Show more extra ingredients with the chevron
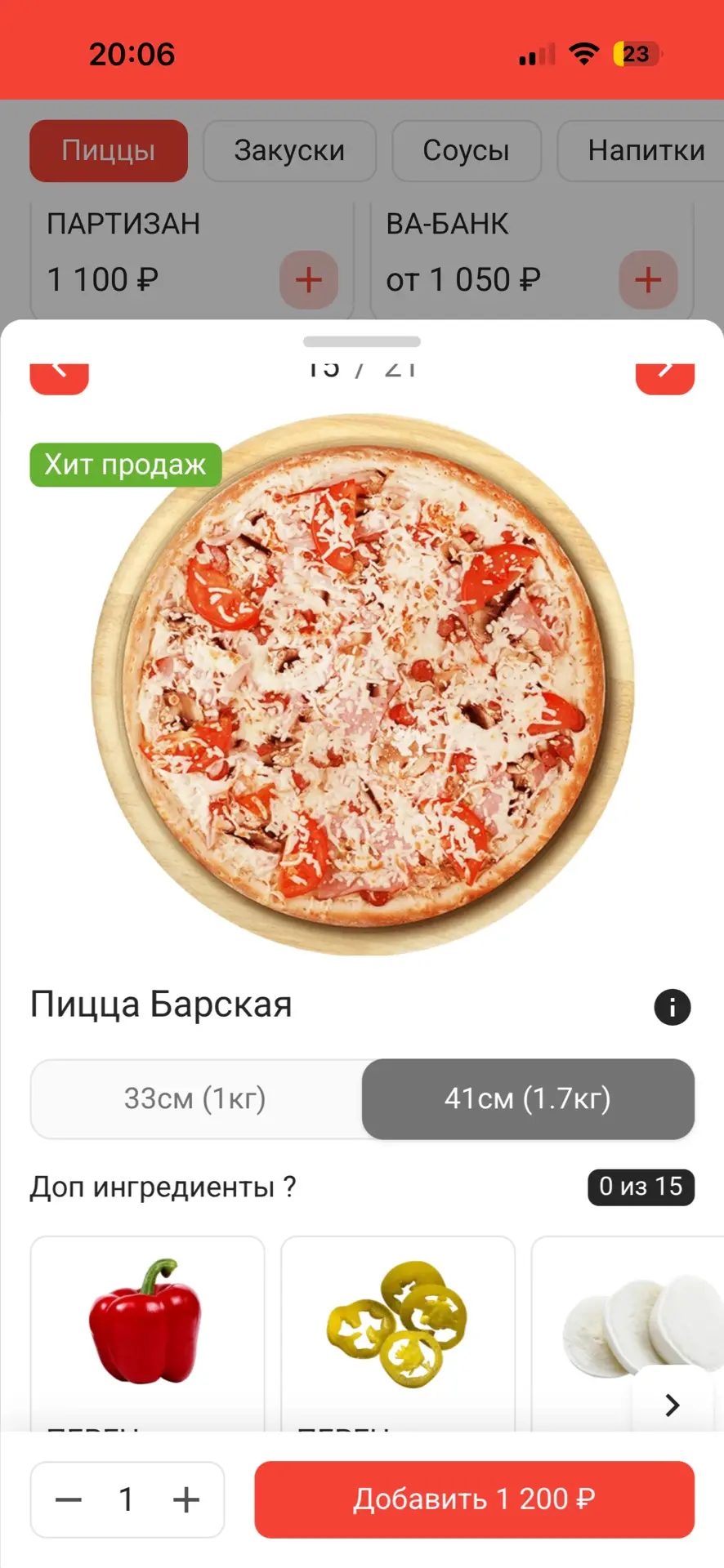The width and height of the screenshot is (724, 1568). [x=672, y=1405]
